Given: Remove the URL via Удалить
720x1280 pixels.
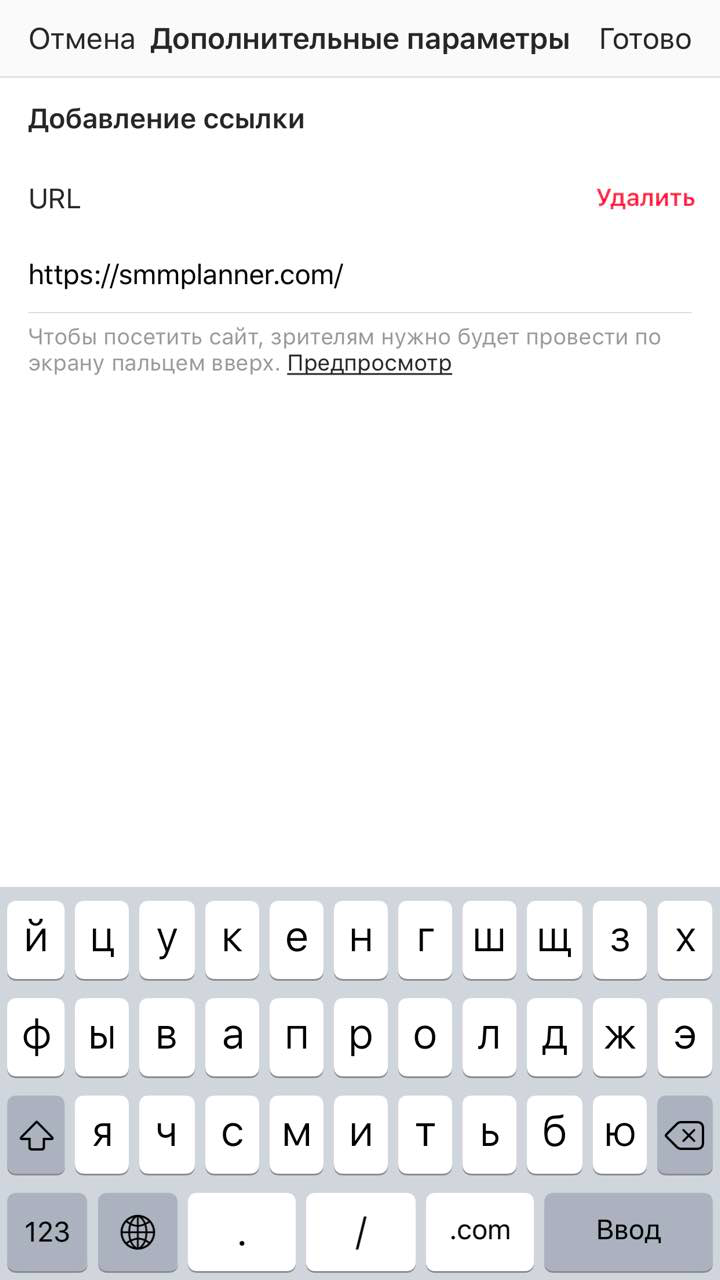Looking at the screenshot, I should point(646,197).
